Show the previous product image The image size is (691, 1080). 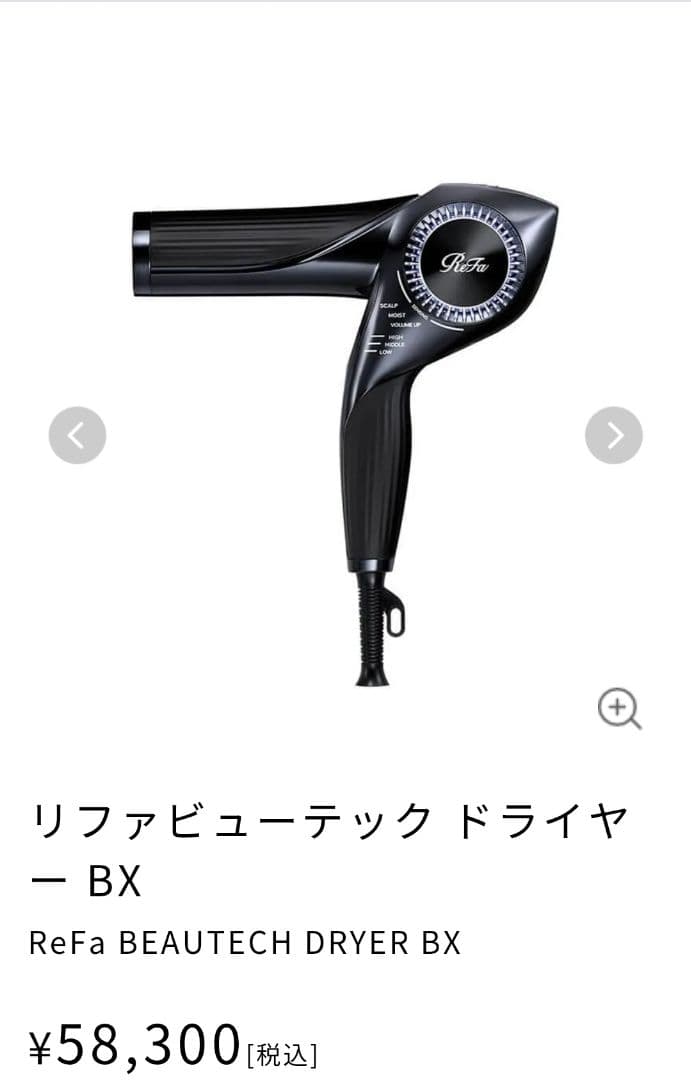[x=77, y=435]
